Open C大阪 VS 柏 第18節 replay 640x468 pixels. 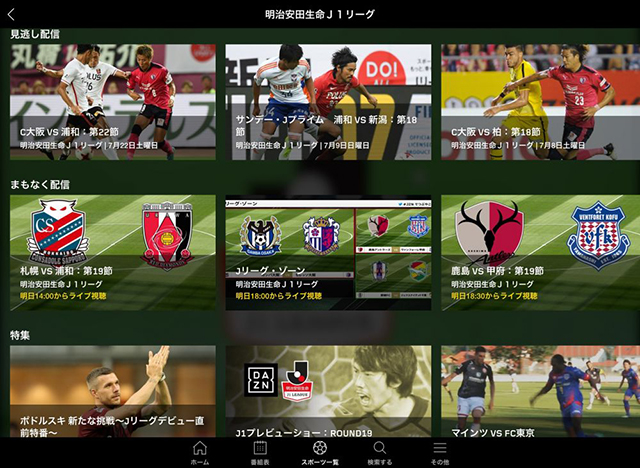coord(540,101)
